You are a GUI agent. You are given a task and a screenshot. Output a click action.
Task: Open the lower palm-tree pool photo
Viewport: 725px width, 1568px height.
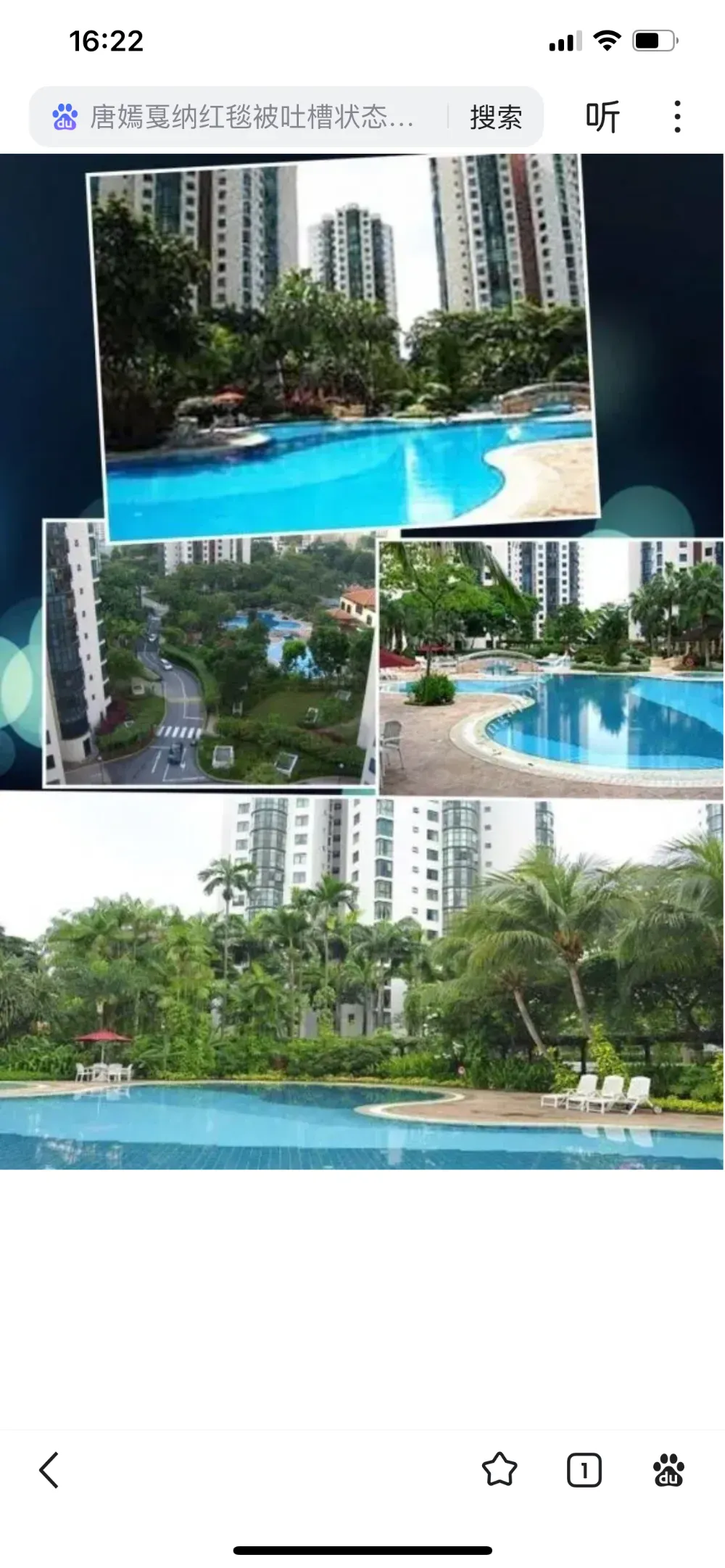pos(362,983)
